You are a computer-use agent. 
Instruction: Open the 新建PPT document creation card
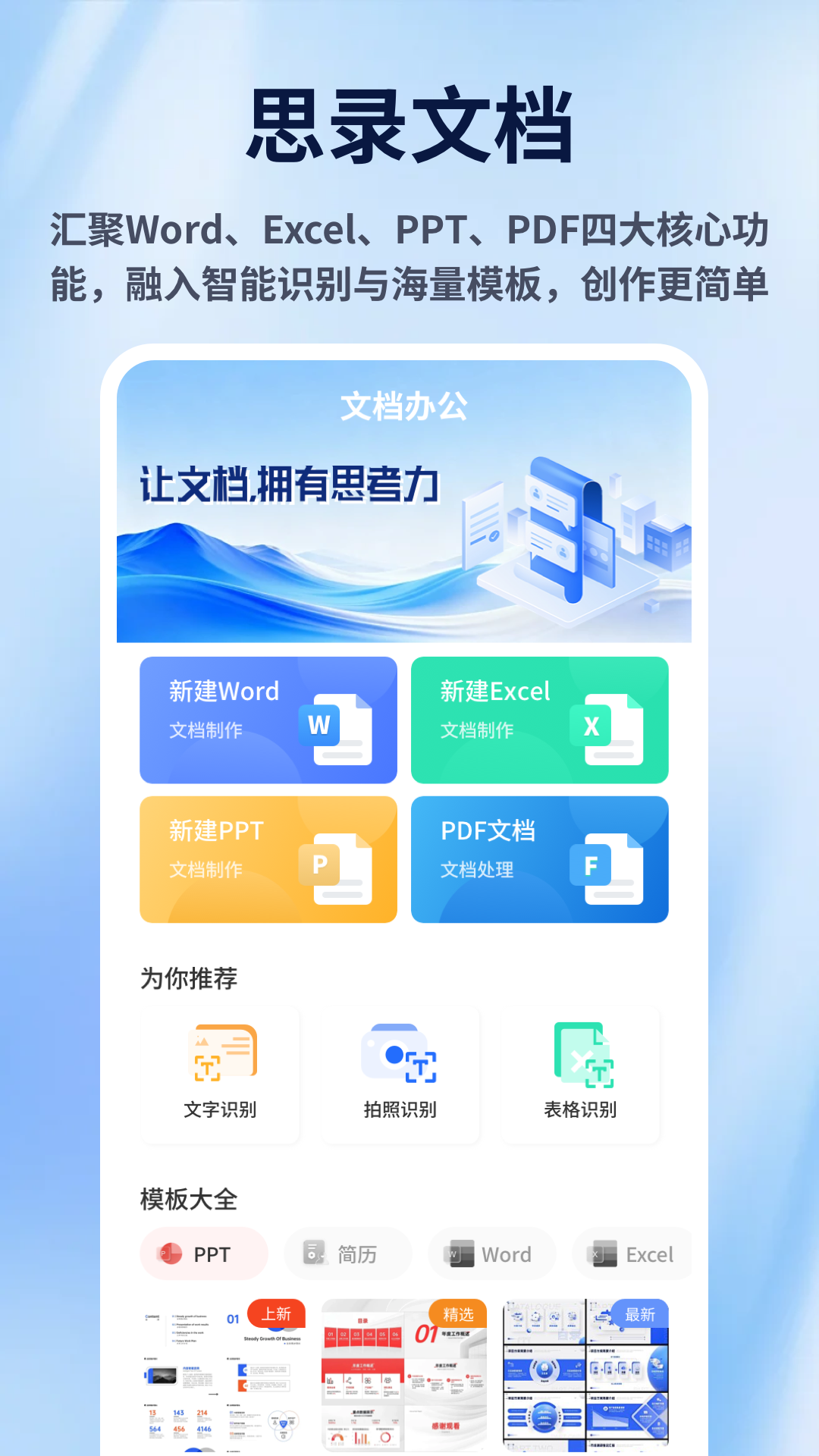pos(268,858)
